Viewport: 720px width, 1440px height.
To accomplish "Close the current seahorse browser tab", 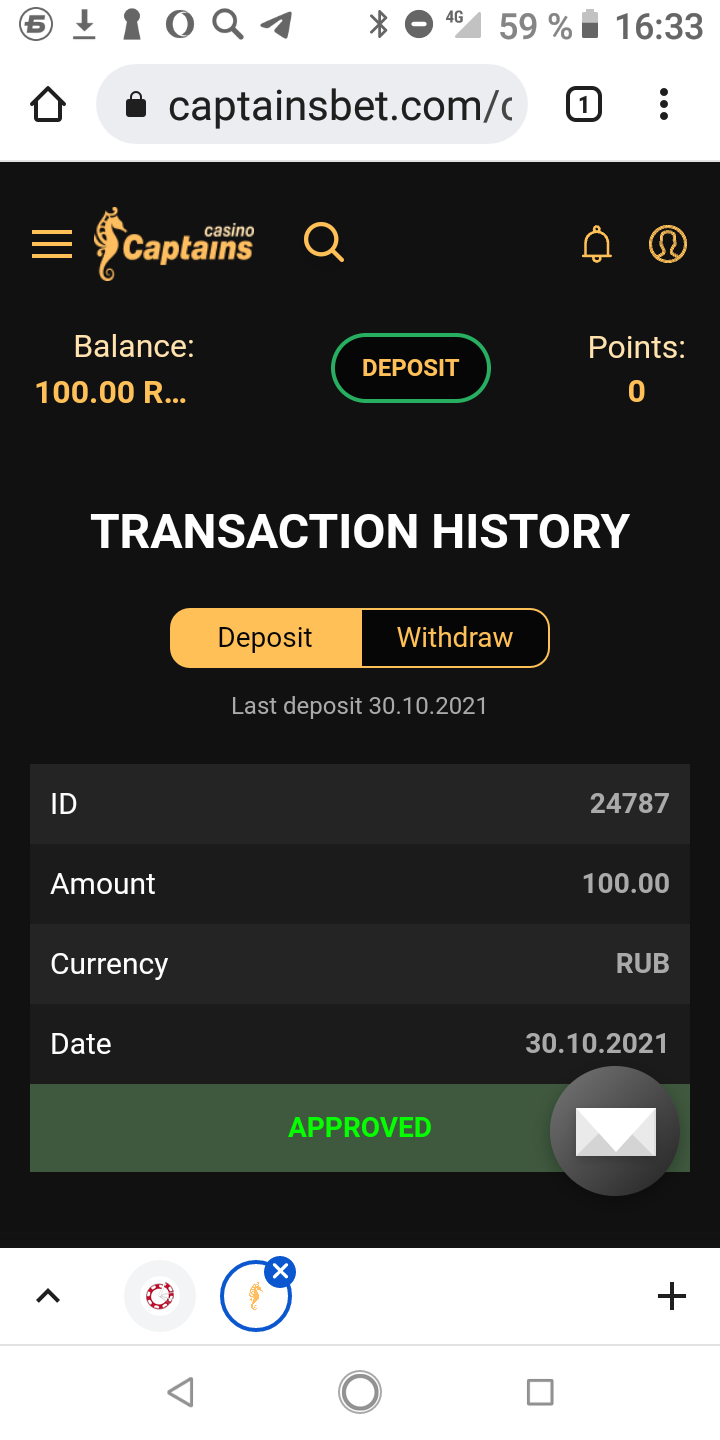I will point(281,1272).
